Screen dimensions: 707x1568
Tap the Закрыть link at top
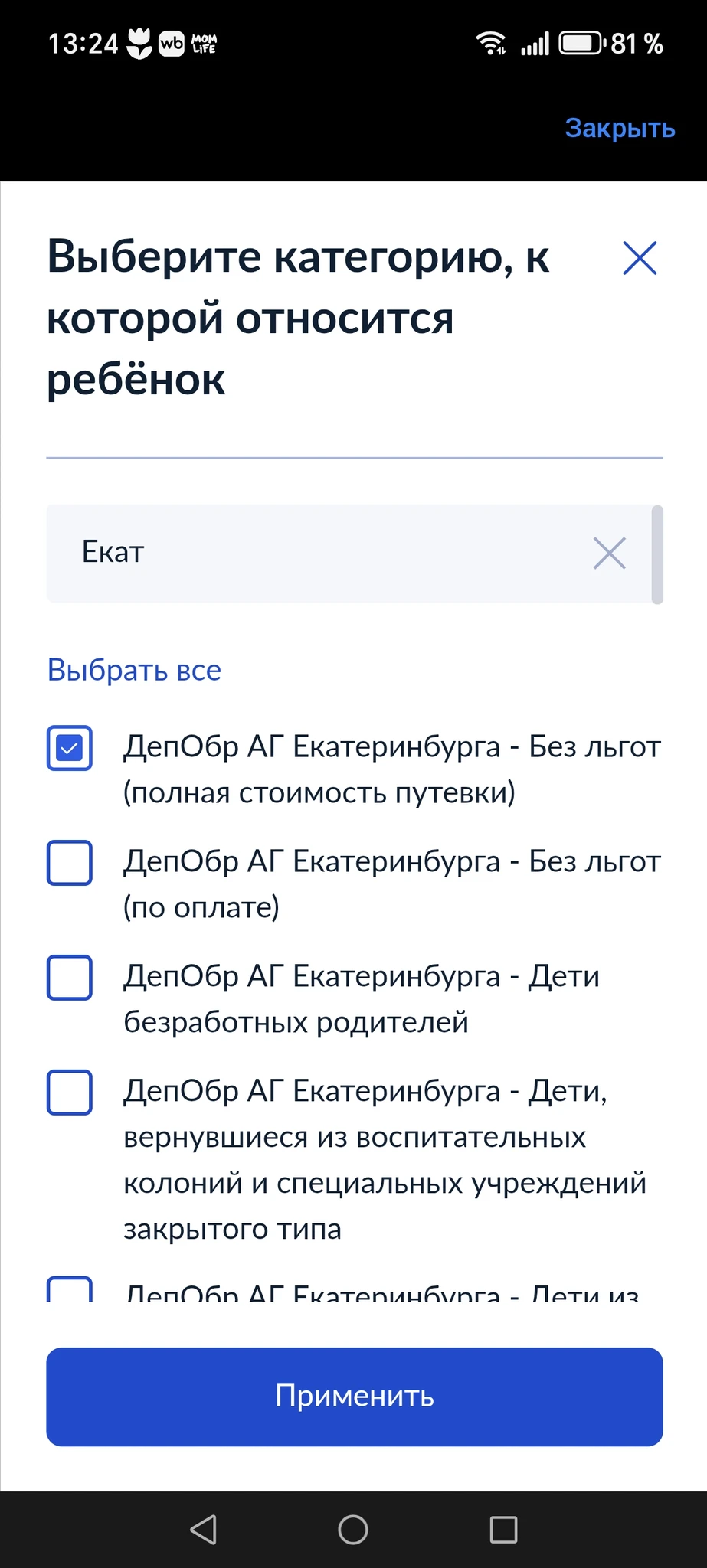[620, 128]
